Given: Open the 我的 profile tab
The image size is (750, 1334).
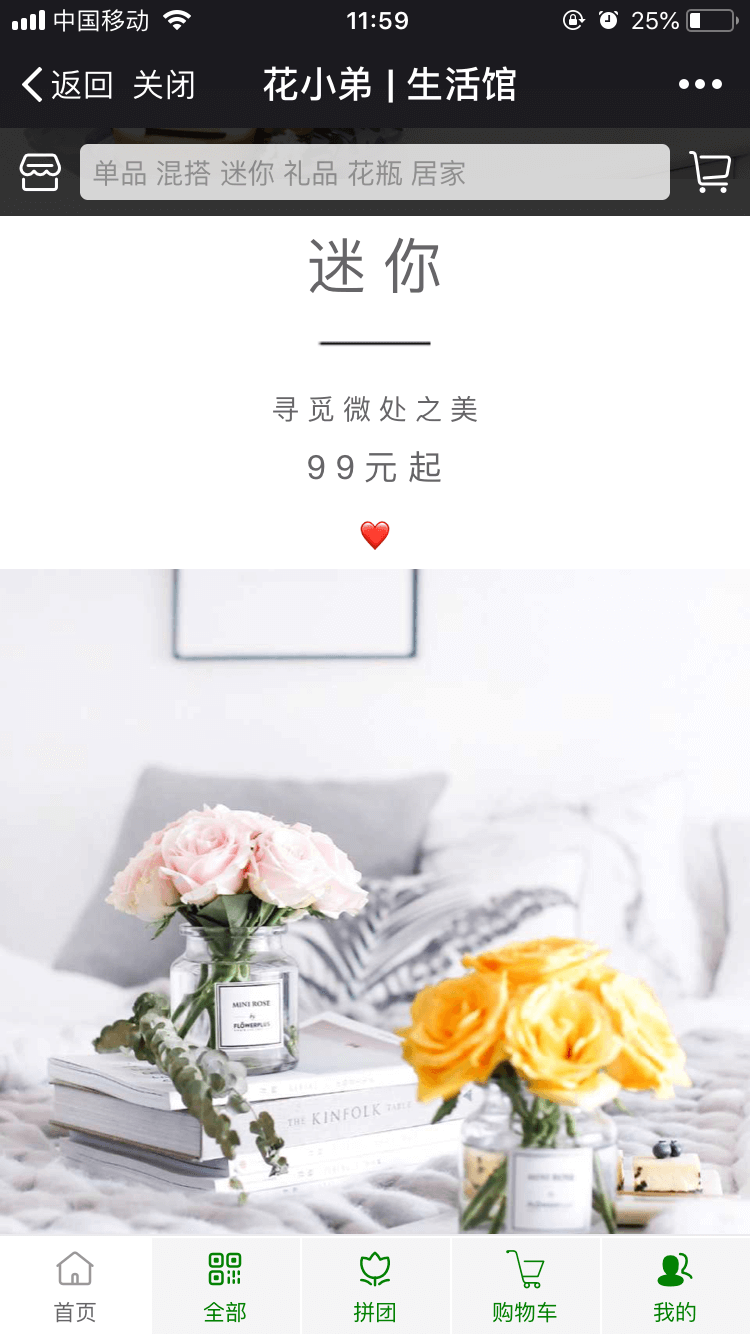Looking at the screenshot, I should point(675,1286).
